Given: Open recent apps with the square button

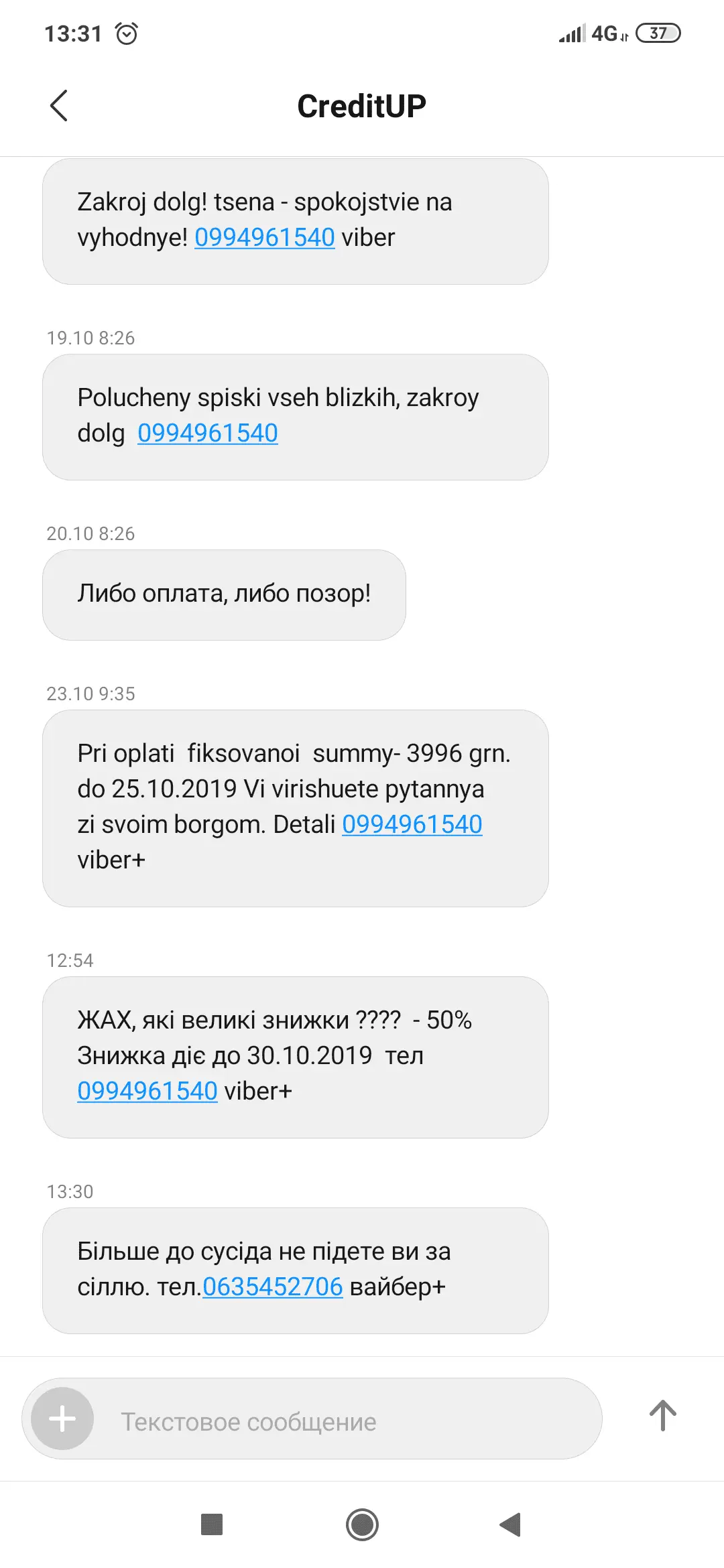Looking at the screenshot, I should (212, 1525).
